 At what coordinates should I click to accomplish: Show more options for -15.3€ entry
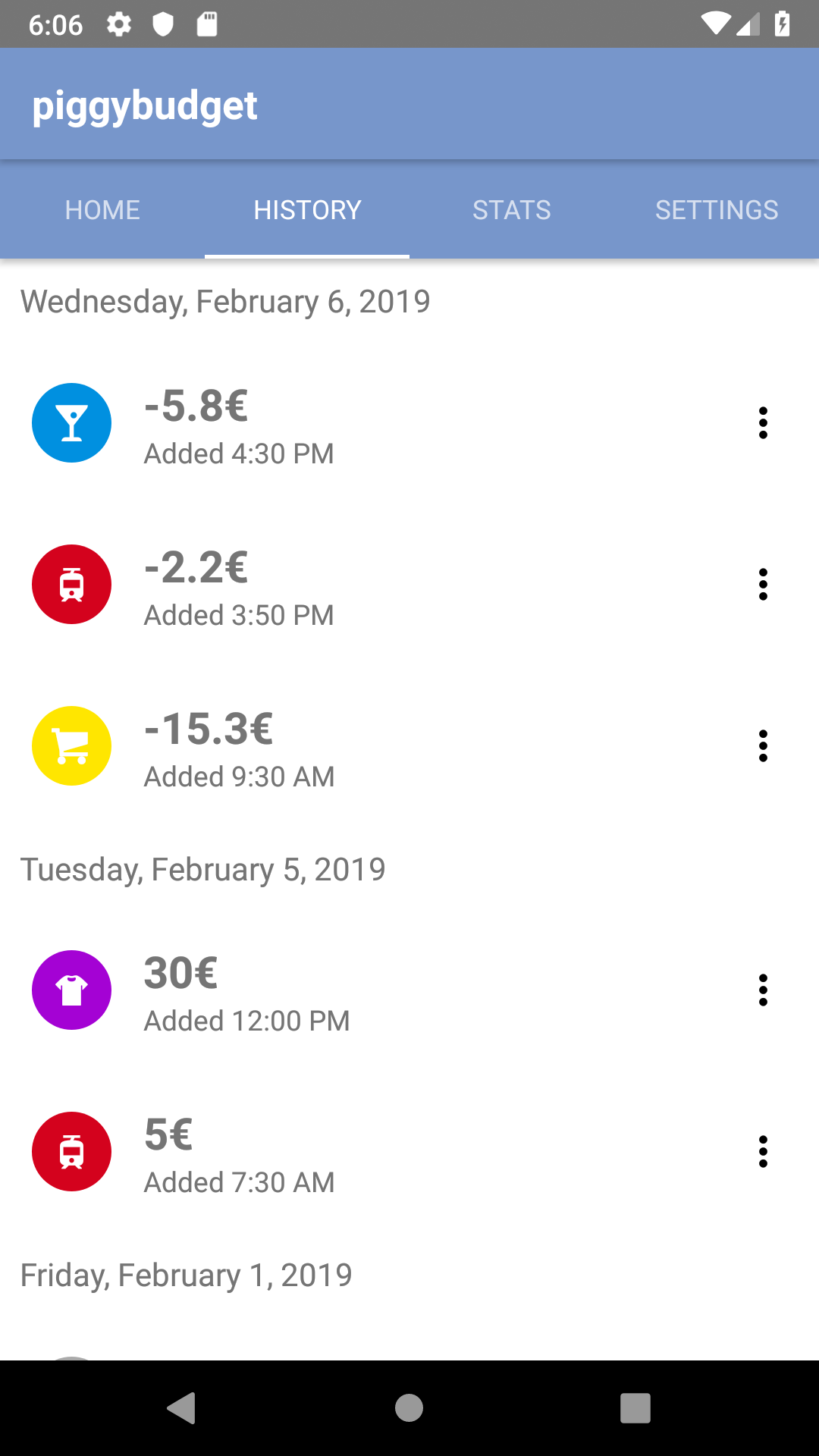[x=763, y=746]
